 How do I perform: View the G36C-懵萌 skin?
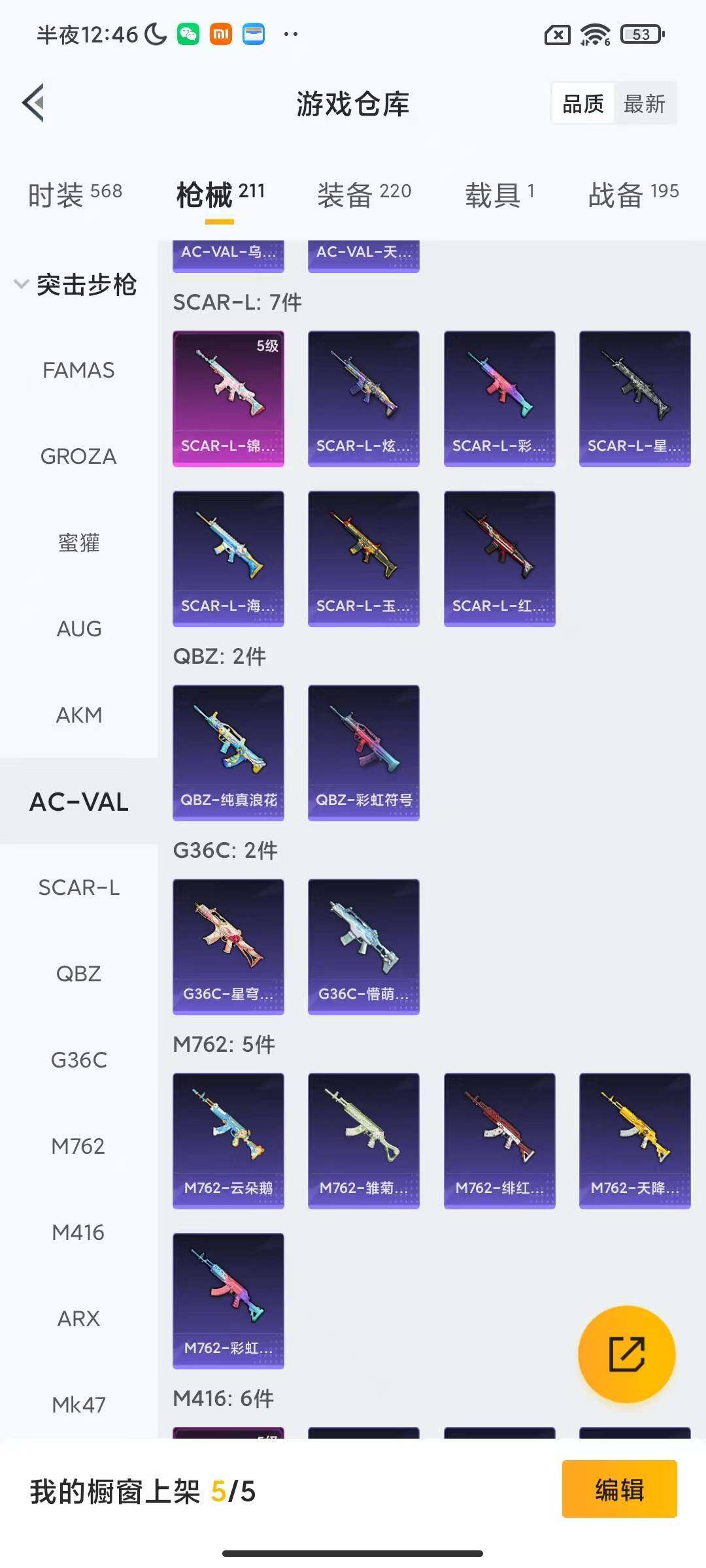click(x=363, y=947)
